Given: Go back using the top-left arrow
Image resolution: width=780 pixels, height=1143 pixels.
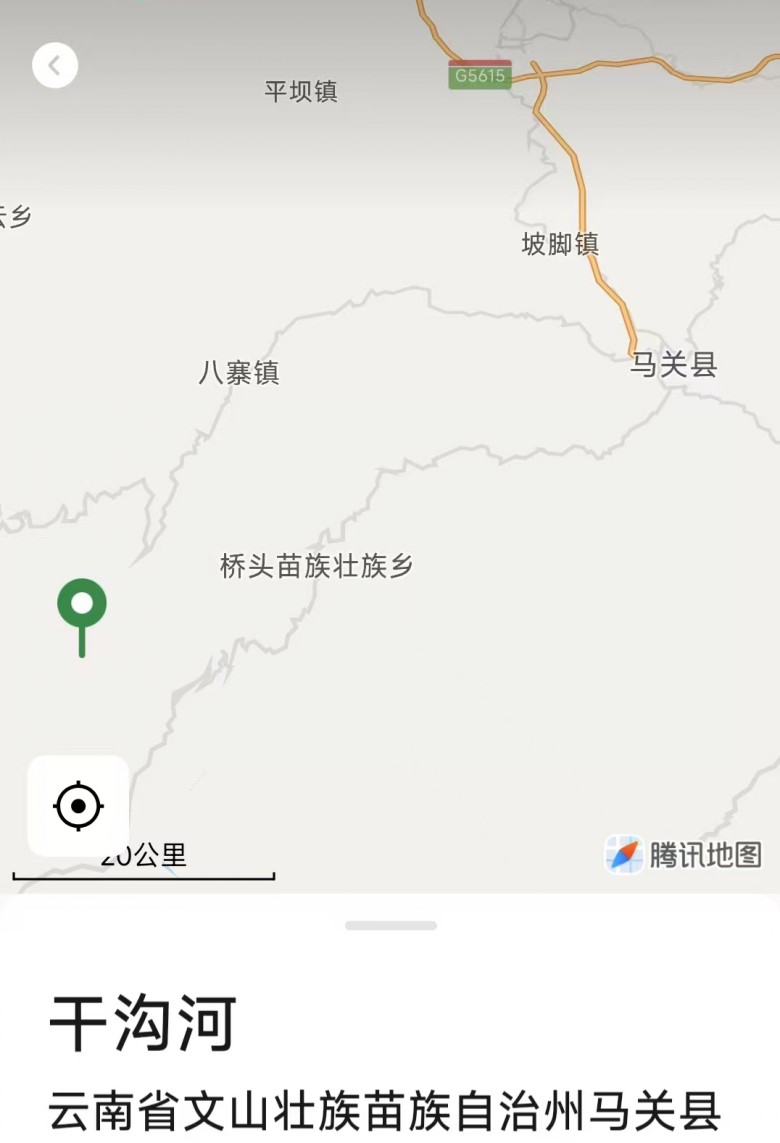Looking at the screenshot, I should pyautogui.click(x=55, y=66).
